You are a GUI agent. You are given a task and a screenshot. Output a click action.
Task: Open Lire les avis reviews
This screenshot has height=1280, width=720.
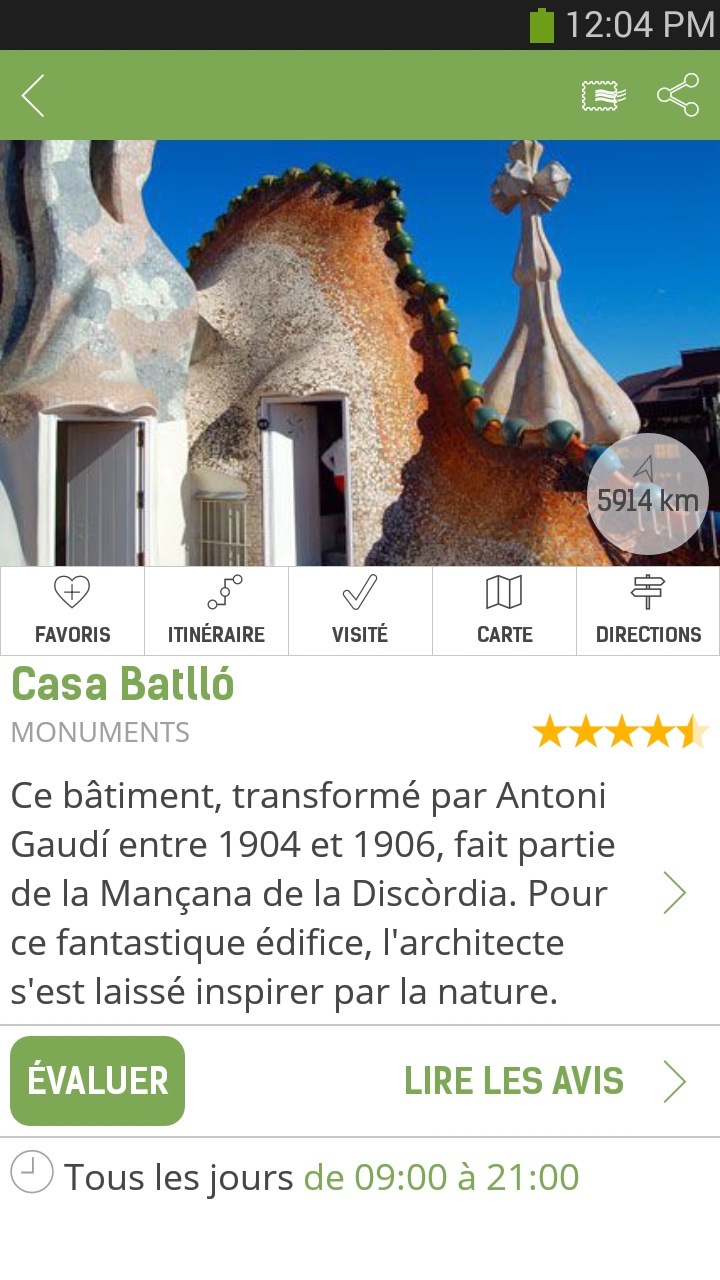(545, 1081)
